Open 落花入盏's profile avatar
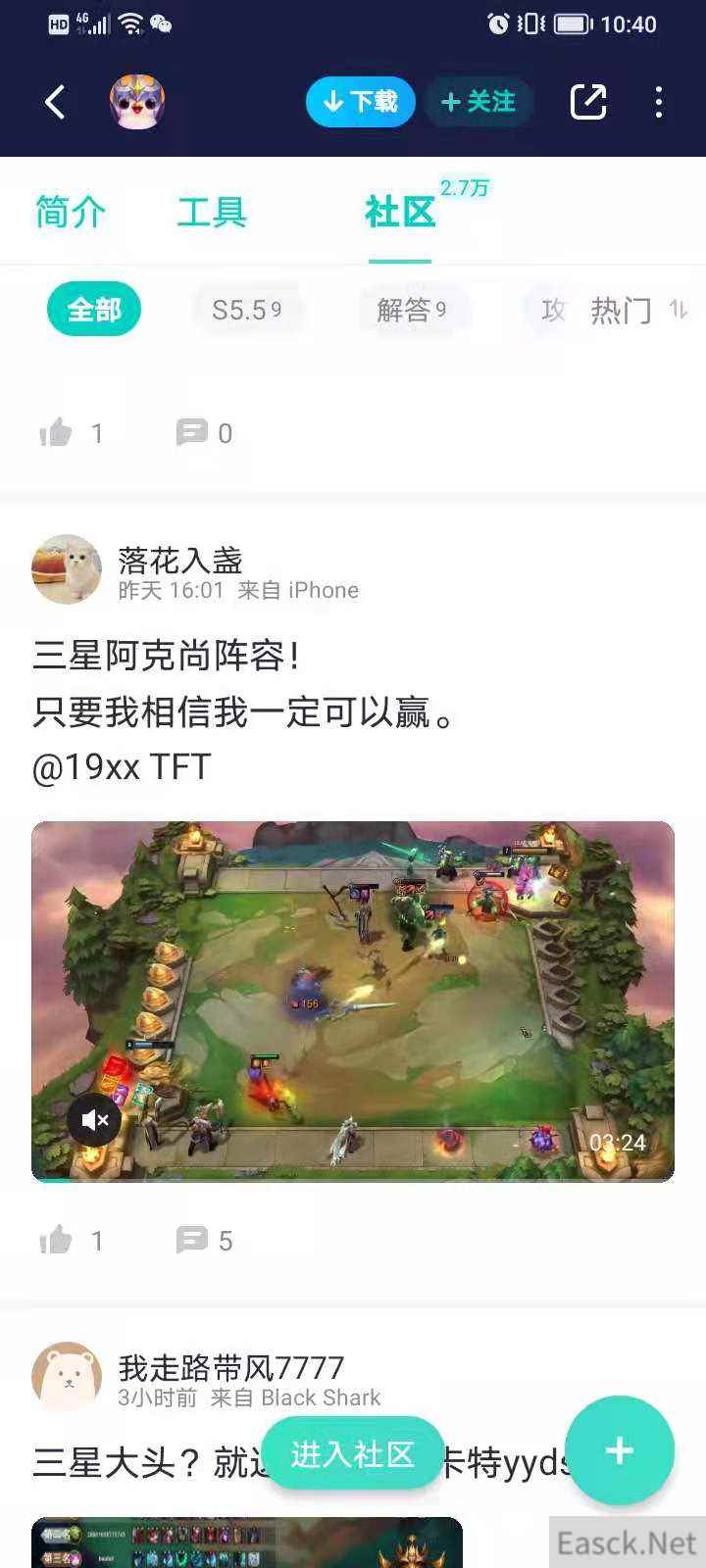The height and width of the screenshot is (1568, 706). tap(67, 569)
